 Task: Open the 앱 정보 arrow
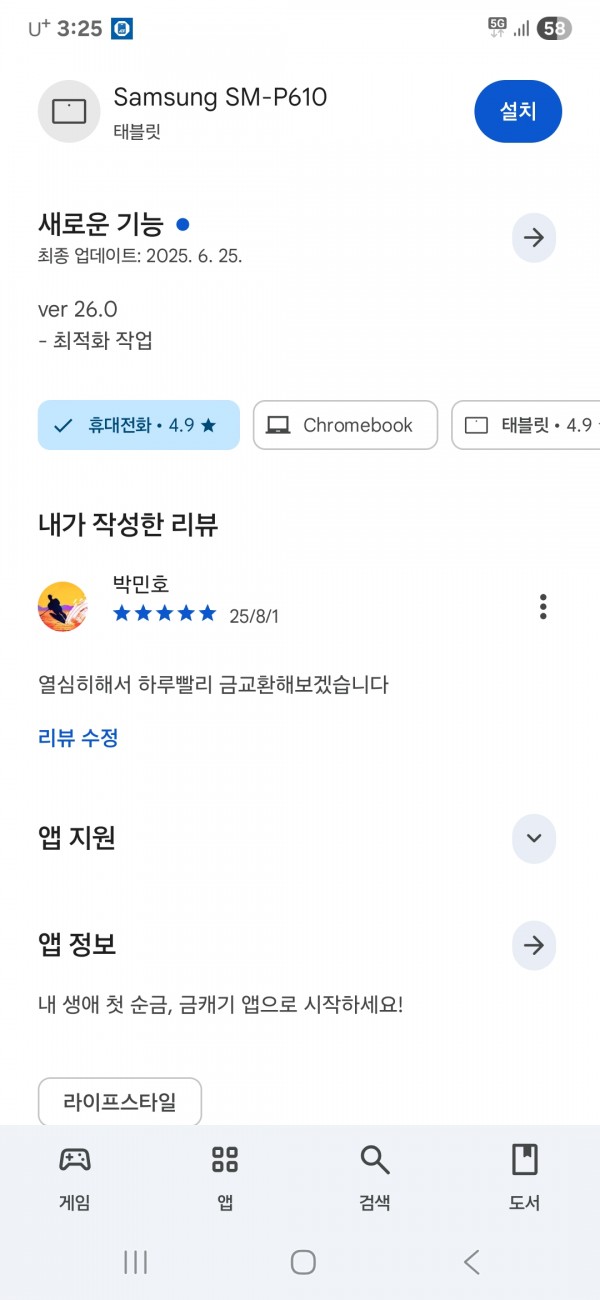(x=534, y=945)
